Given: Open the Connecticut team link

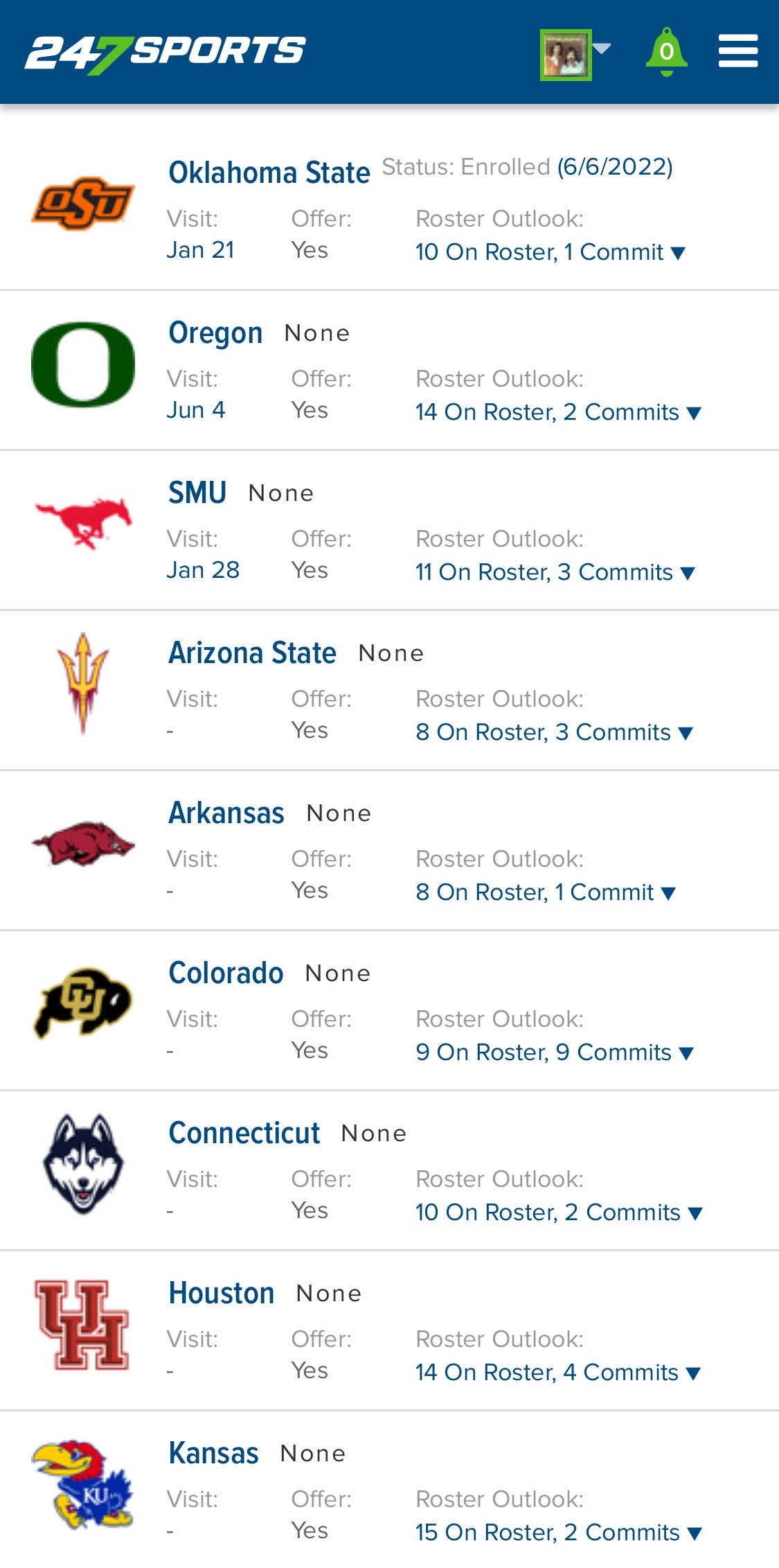Looking at the screenshot, I should pos(244,1134).
